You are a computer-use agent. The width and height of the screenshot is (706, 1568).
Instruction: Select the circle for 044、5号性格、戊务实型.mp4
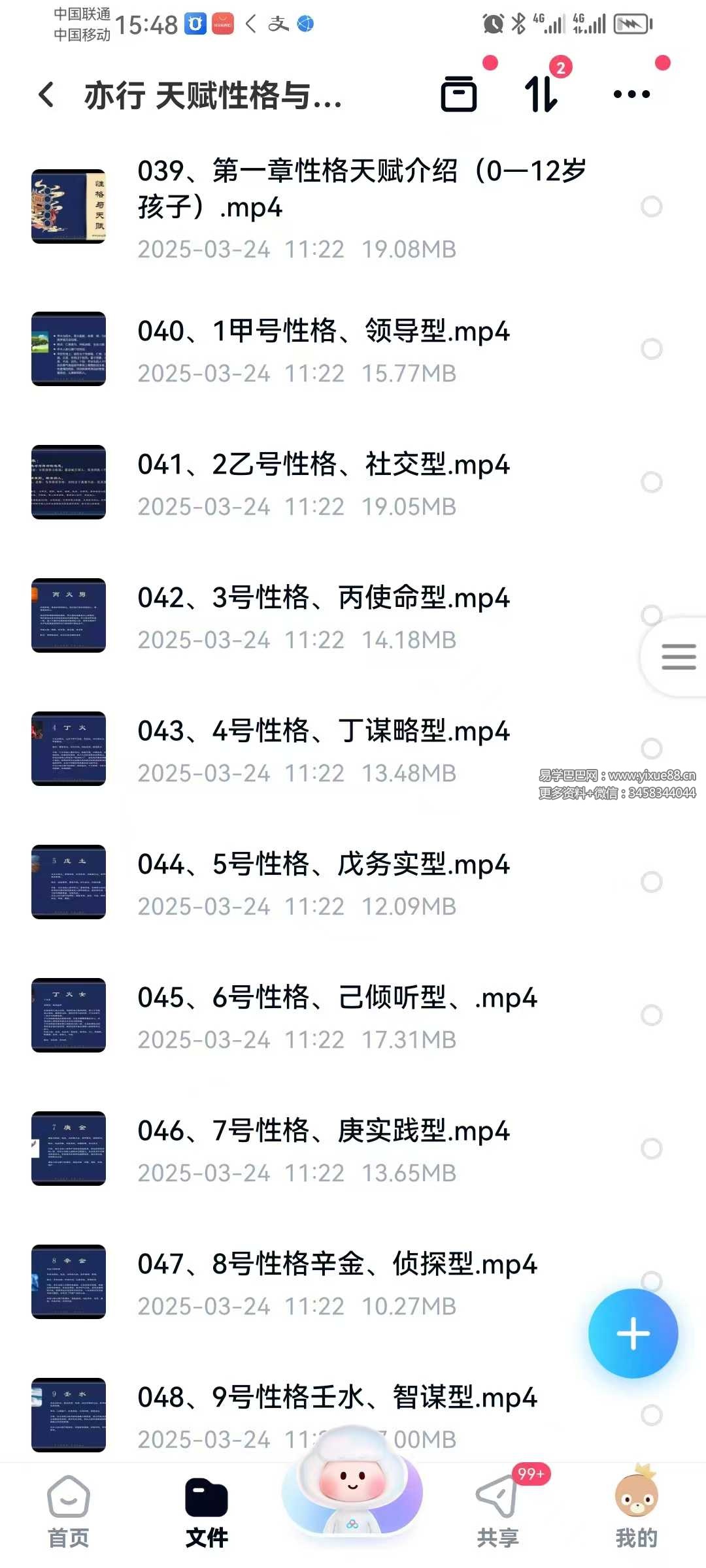point(651,882)
